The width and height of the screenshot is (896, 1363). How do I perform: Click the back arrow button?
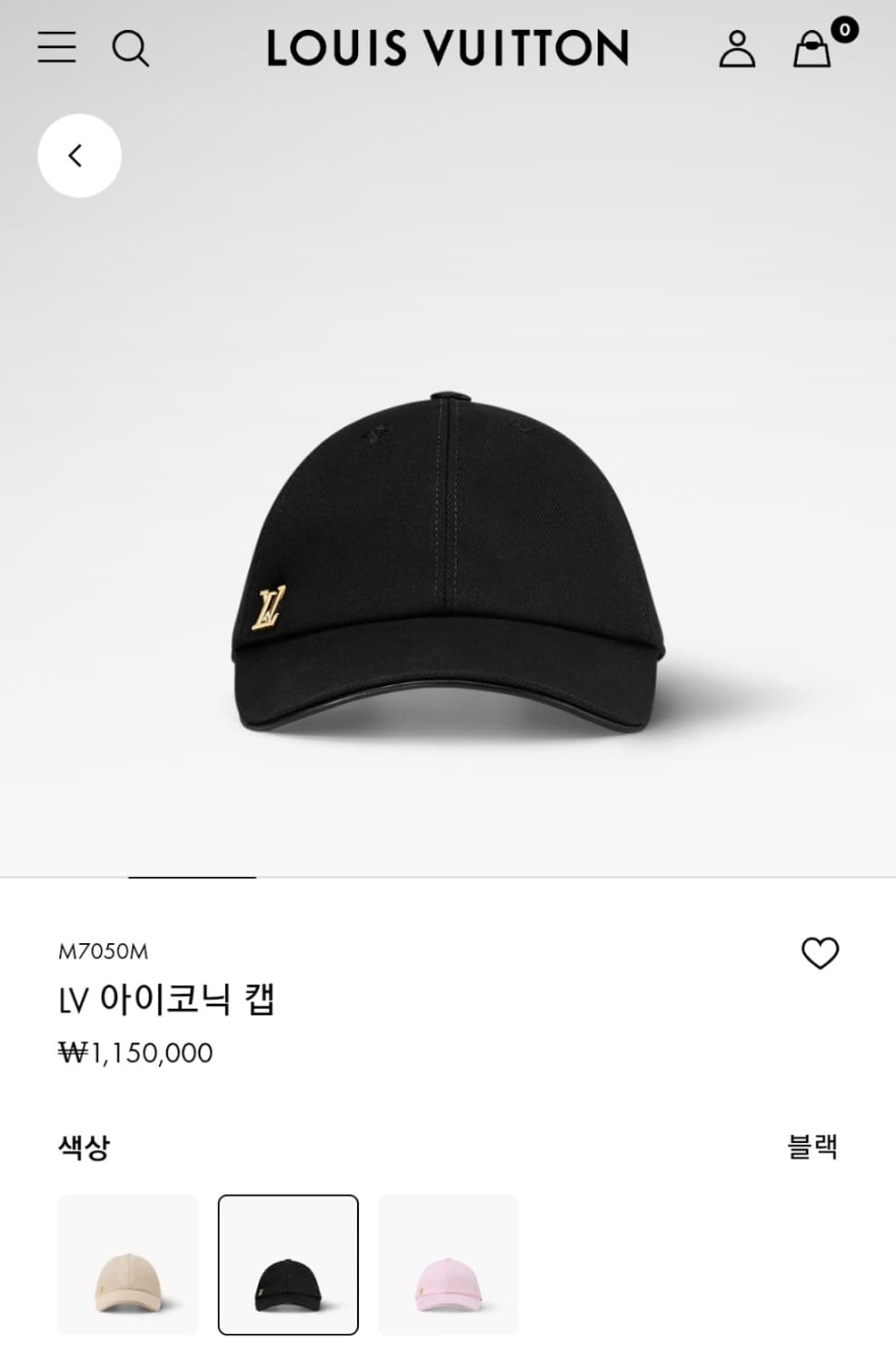(x=77, y=154)
